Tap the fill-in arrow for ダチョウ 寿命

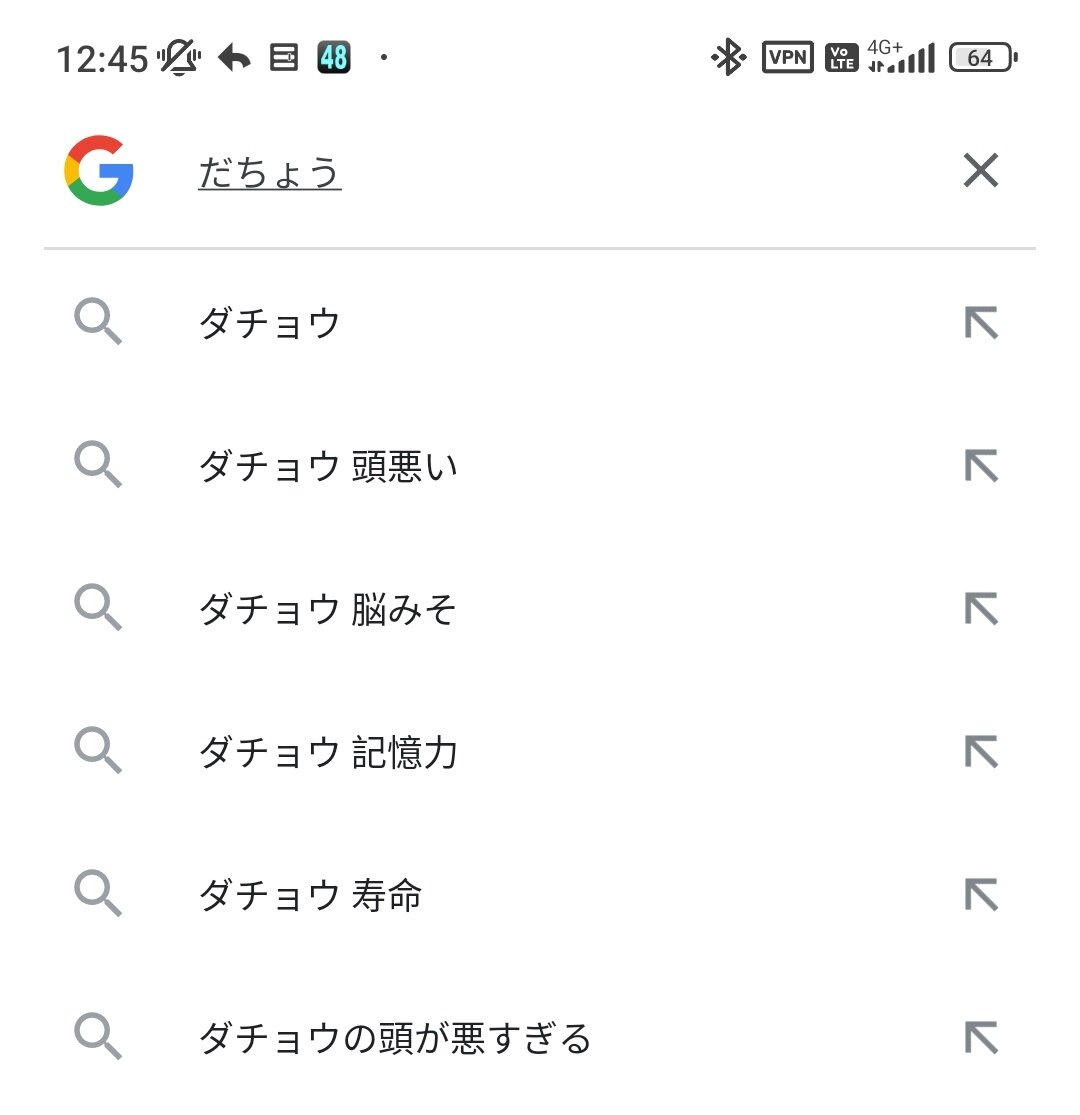coord(981,894)
